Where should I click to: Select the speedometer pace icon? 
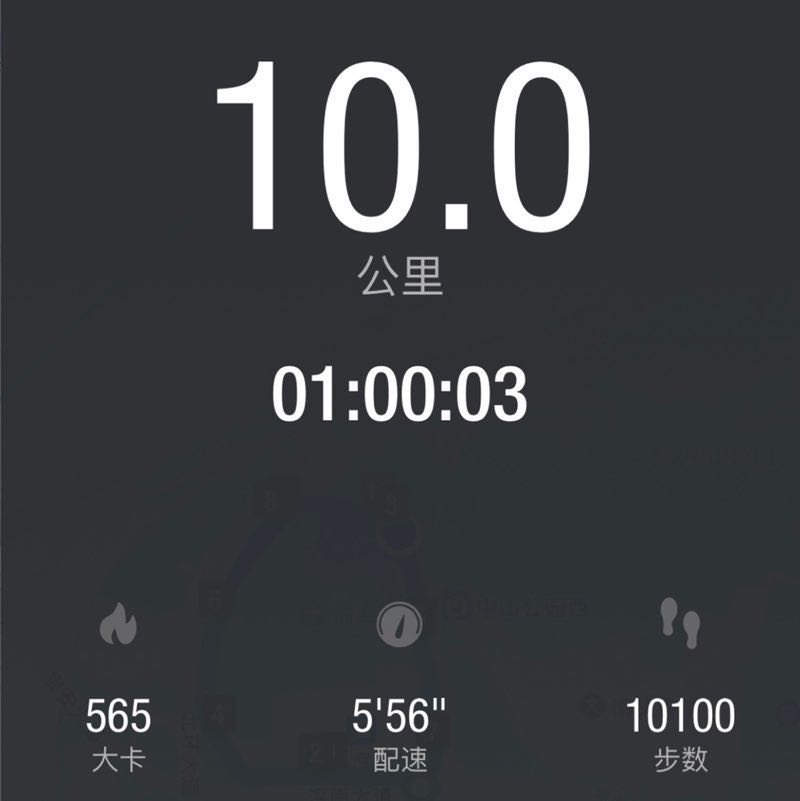click(399, 624)
